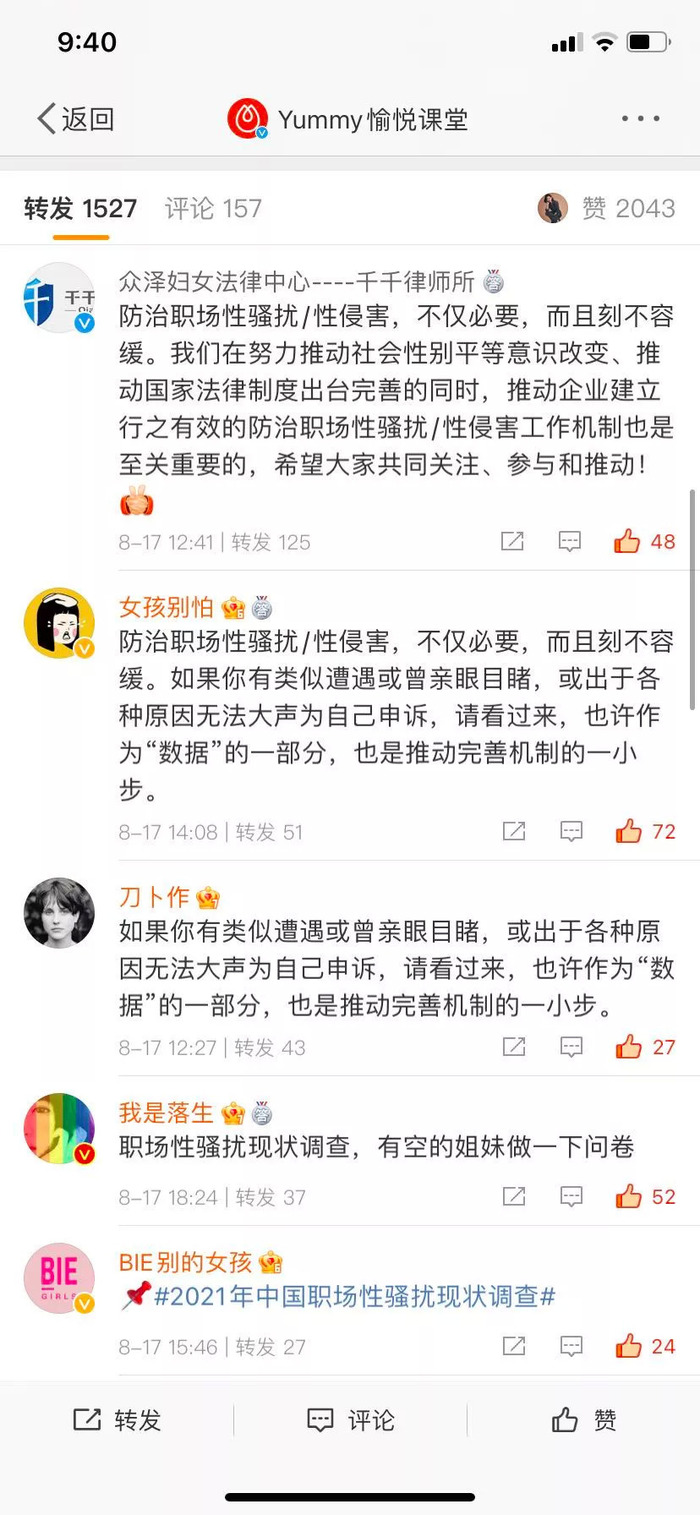Switch to 评论 157 tab
The image size is (700, 1515).
click(213, 208)
